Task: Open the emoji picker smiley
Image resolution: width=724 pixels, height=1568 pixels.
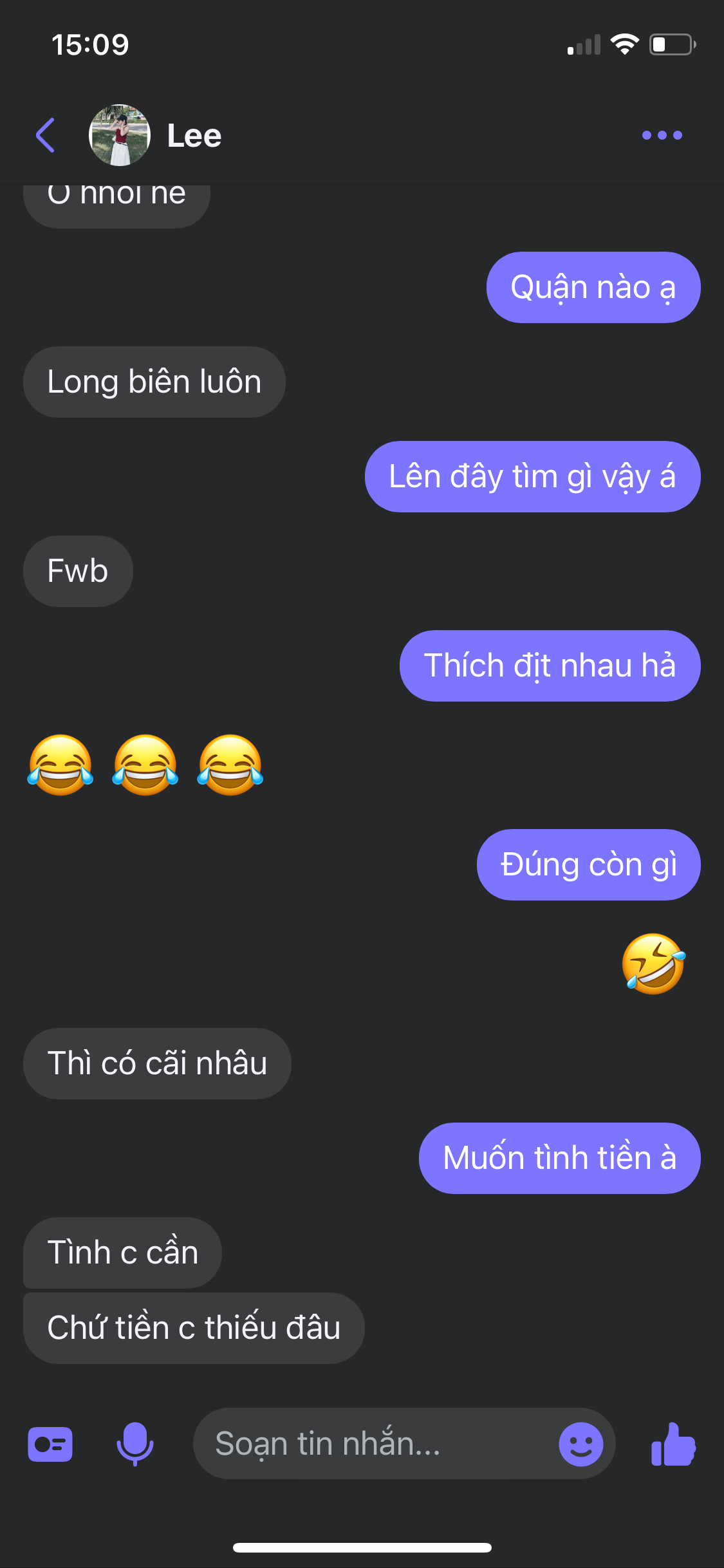Action: pos(580,1444)
